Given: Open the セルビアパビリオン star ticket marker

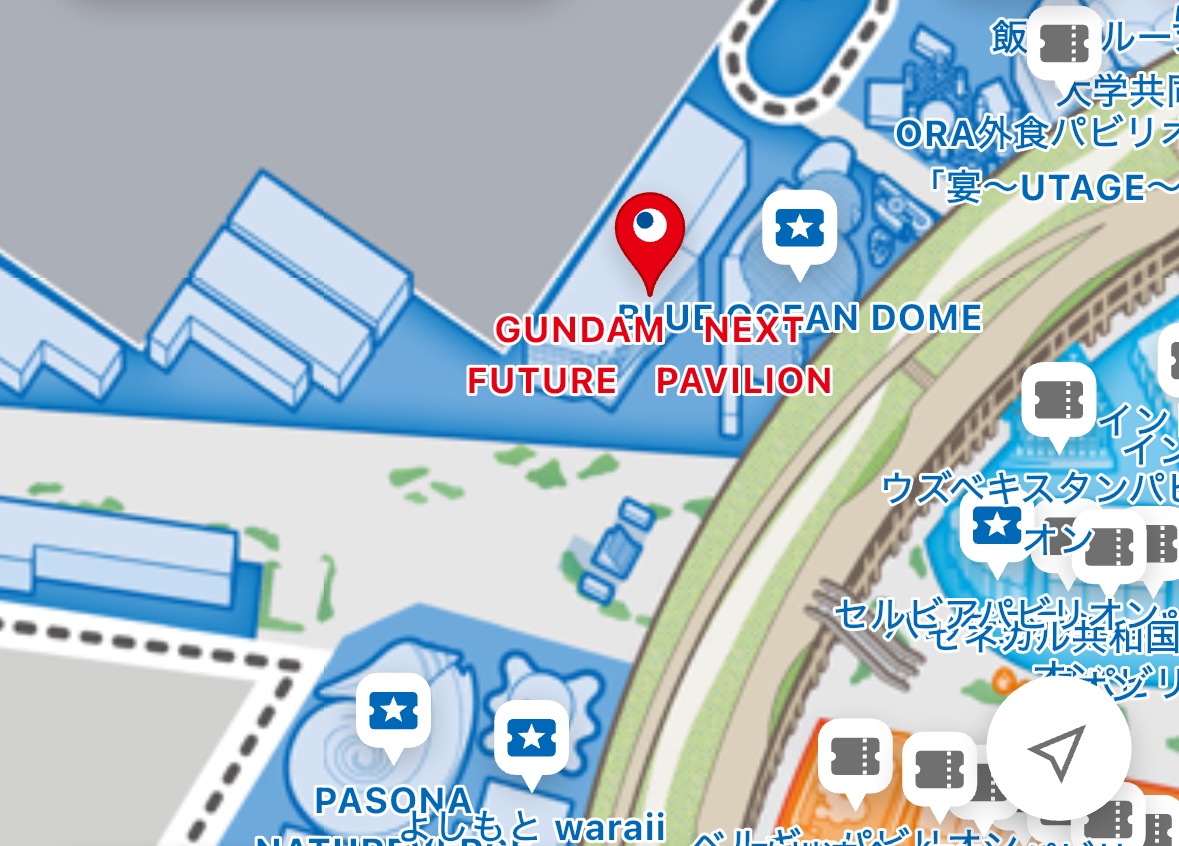Looking at the screenshot, I should pos(996,524).
